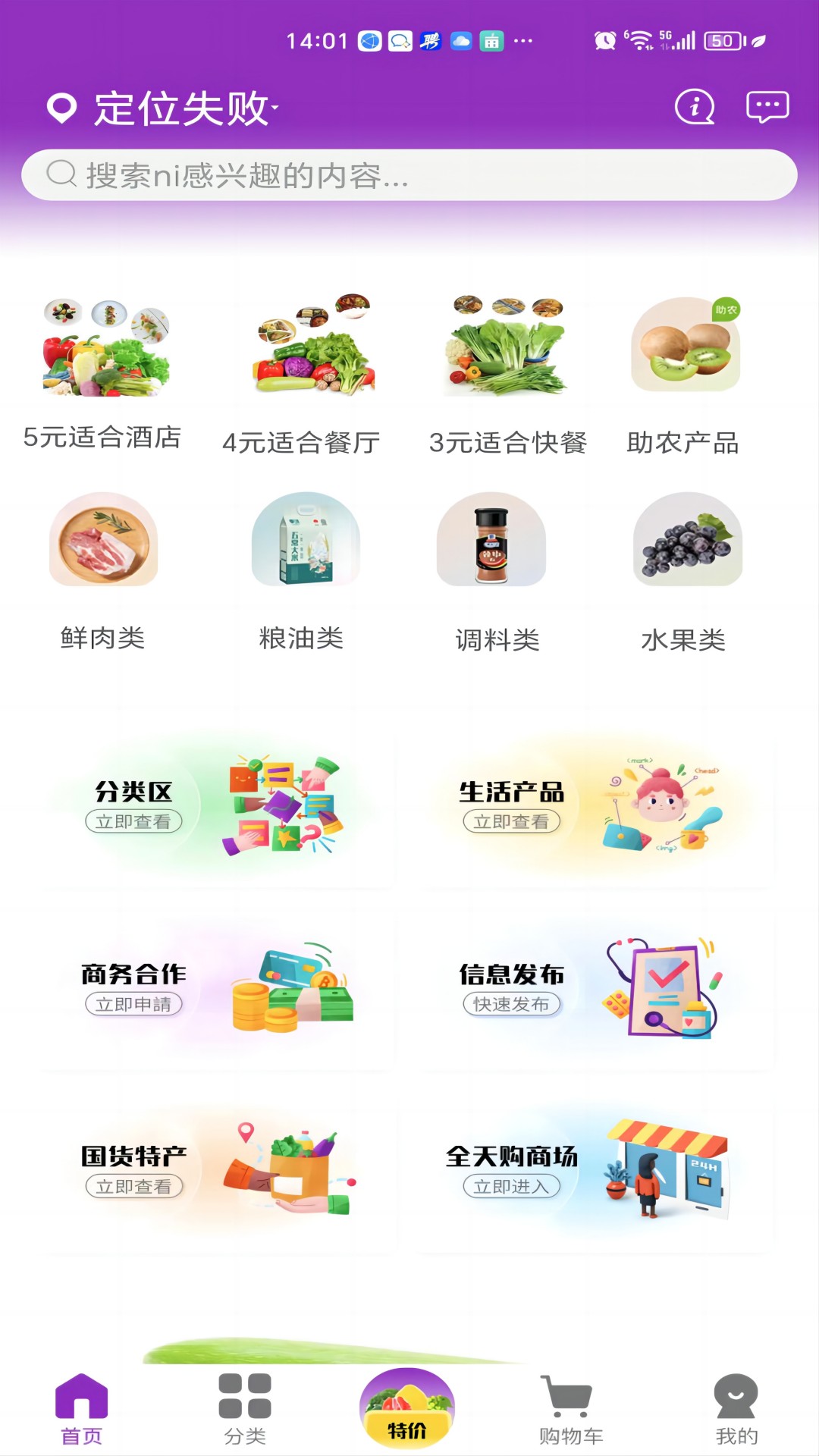This screenshot has height=1456, width=819.
Task: Open the info icon in the header
Action: (x=695, y=107)
